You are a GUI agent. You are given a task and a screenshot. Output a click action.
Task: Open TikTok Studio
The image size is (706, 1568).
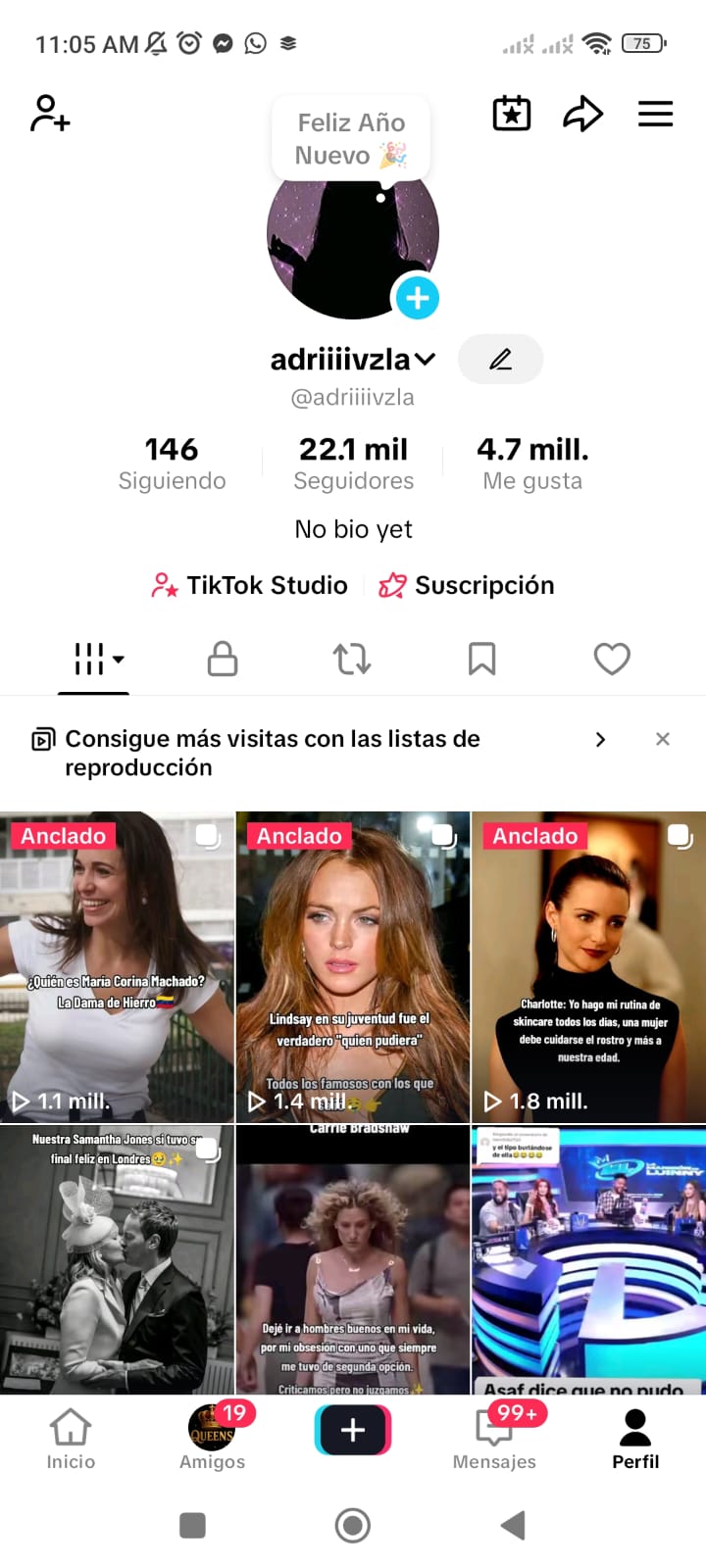[x=250, y=585]
